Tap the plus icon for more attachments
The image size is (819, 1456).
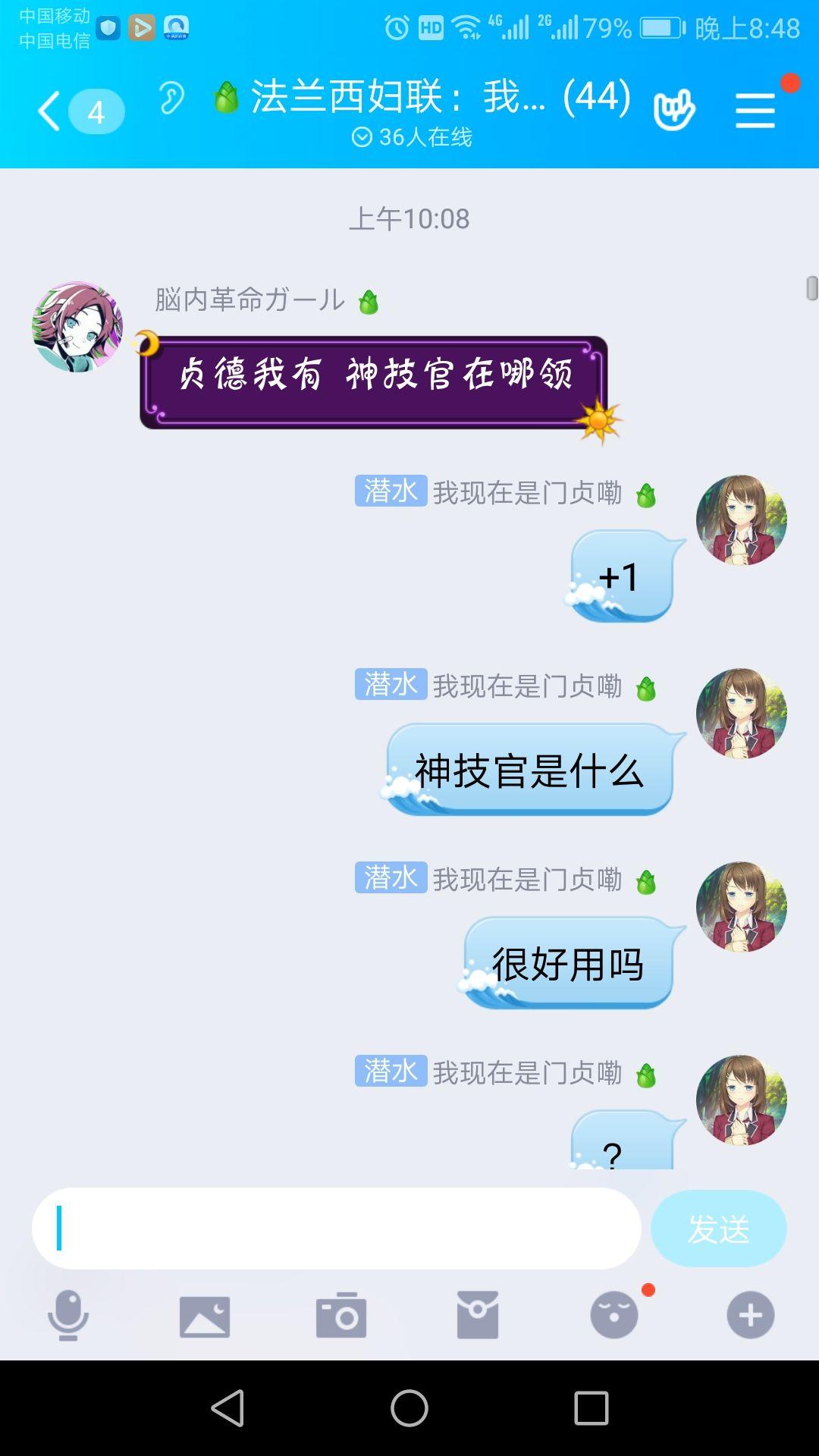click(x=751, y=1316)
